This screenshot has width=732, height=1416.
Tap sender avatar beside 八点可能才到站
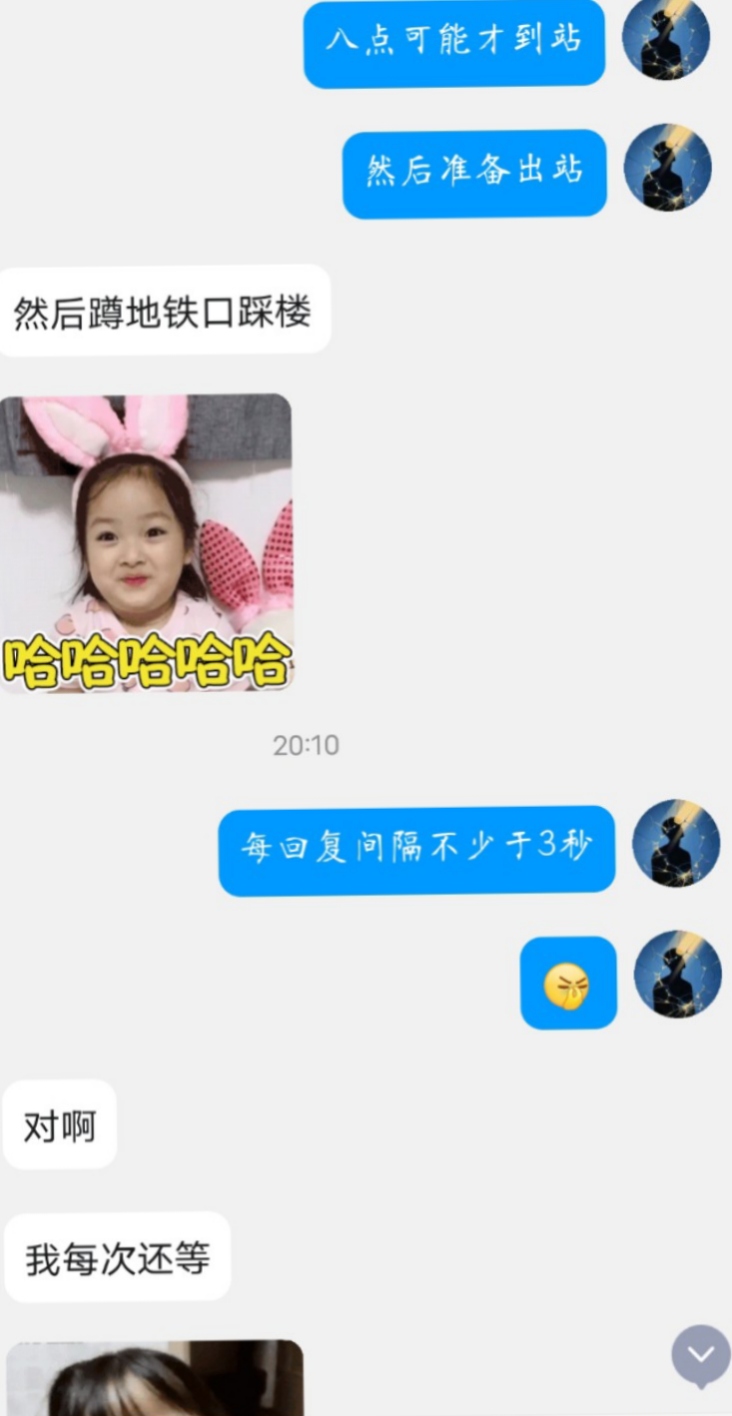pyautogui.click(x=666, y=38)
